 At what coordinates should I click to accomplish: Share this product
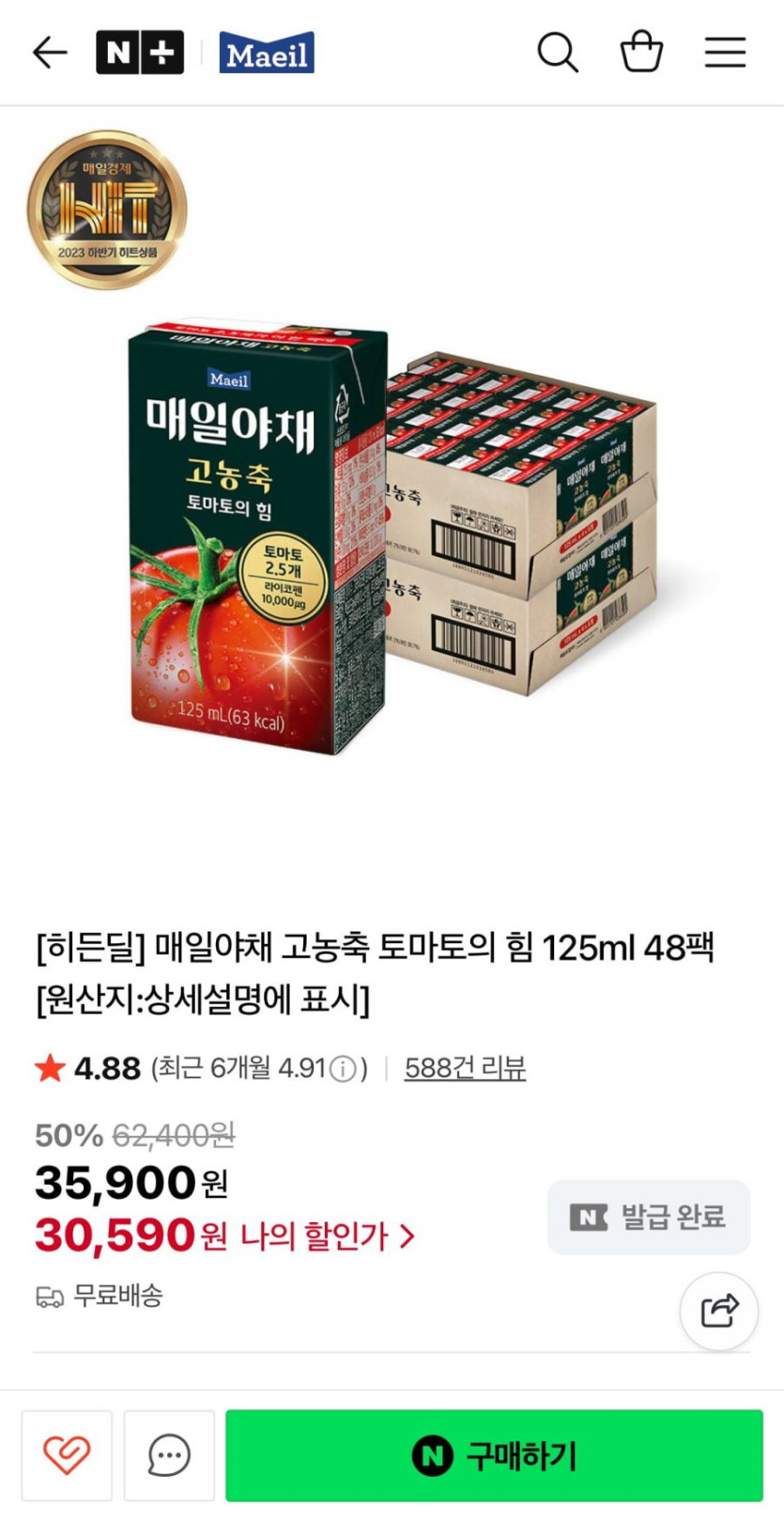[719, 1311]
